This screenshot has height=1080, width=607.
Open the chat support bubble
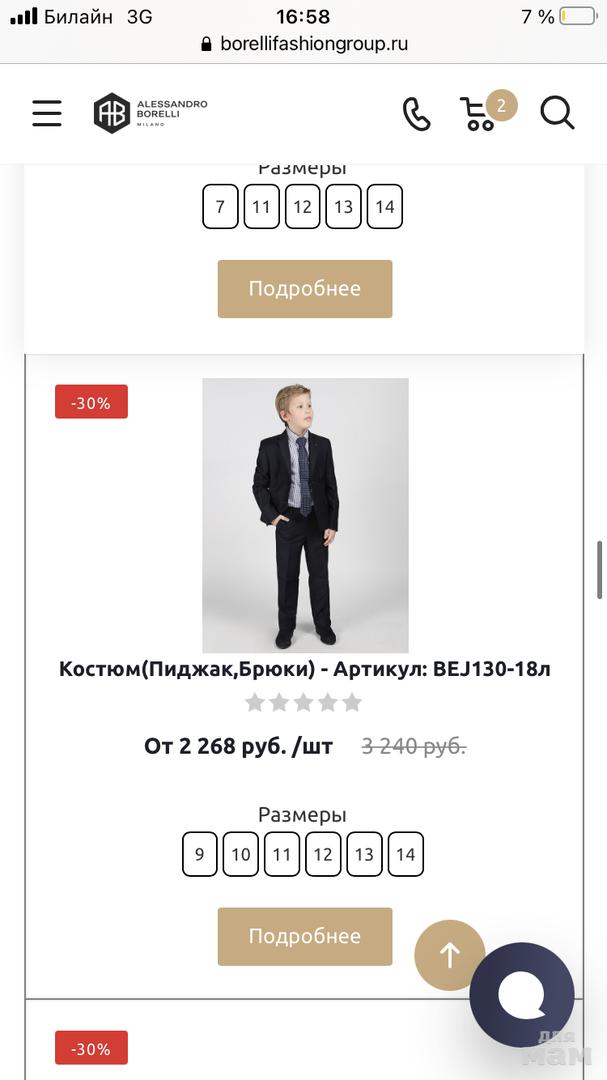(522, 994)
